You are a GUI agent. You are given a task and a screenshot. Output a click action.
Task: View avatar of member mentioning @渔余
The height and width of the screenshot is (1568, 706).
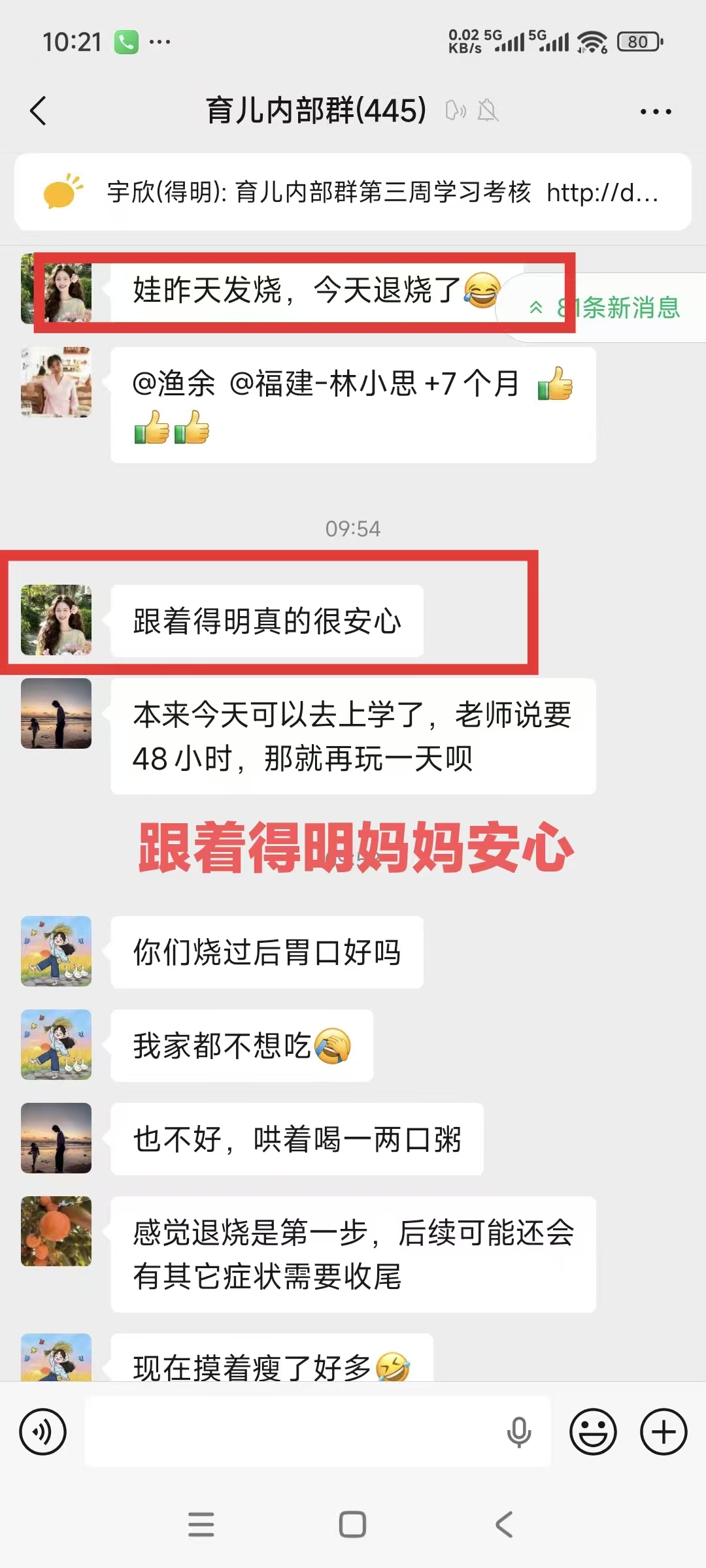(x=56, y=382)
